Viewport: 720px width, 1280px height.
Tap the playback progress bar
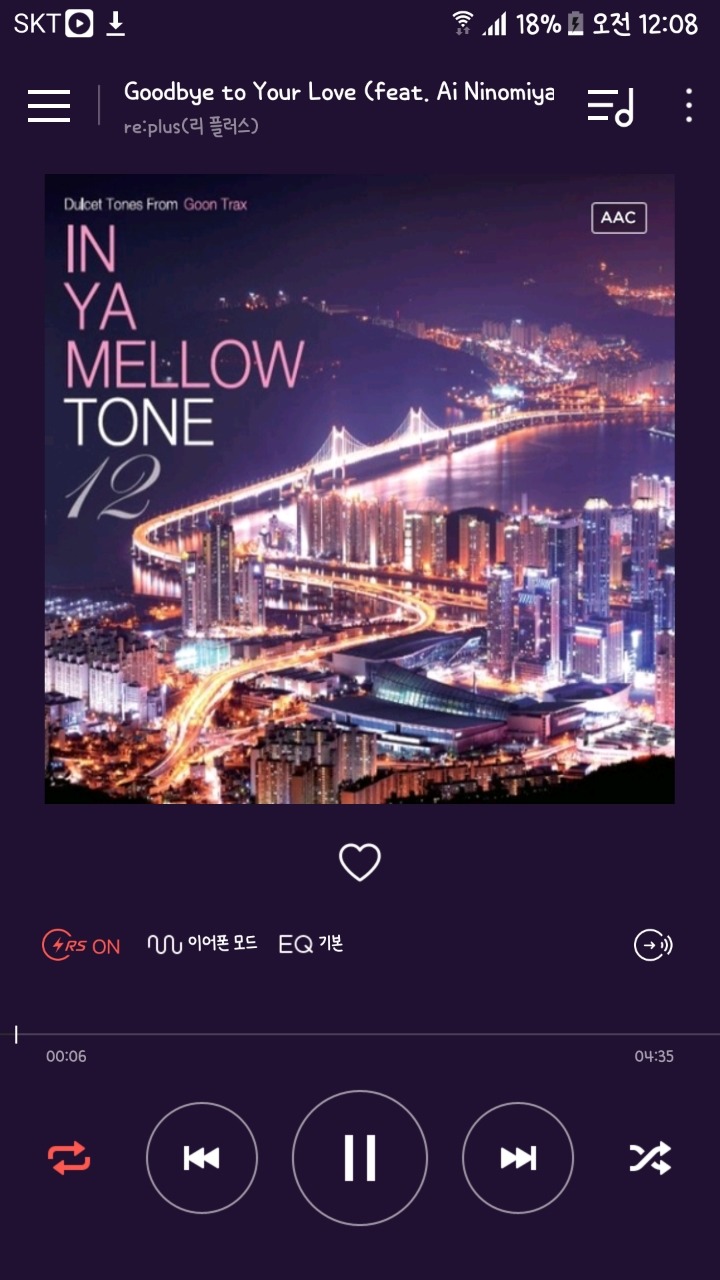point(360,1034)
